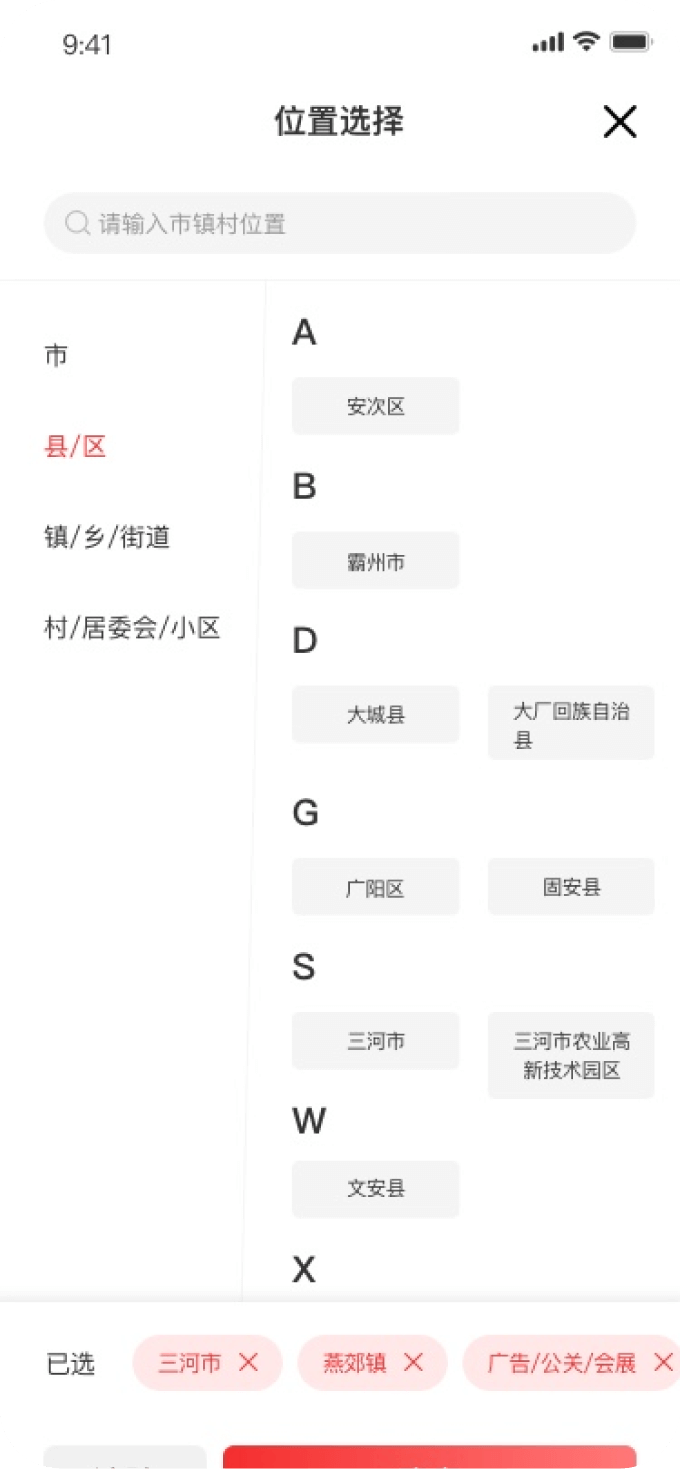This screenshot has height=1469, width=680.
Task: Select 大厂回族自治县
Action: [571, 724]
